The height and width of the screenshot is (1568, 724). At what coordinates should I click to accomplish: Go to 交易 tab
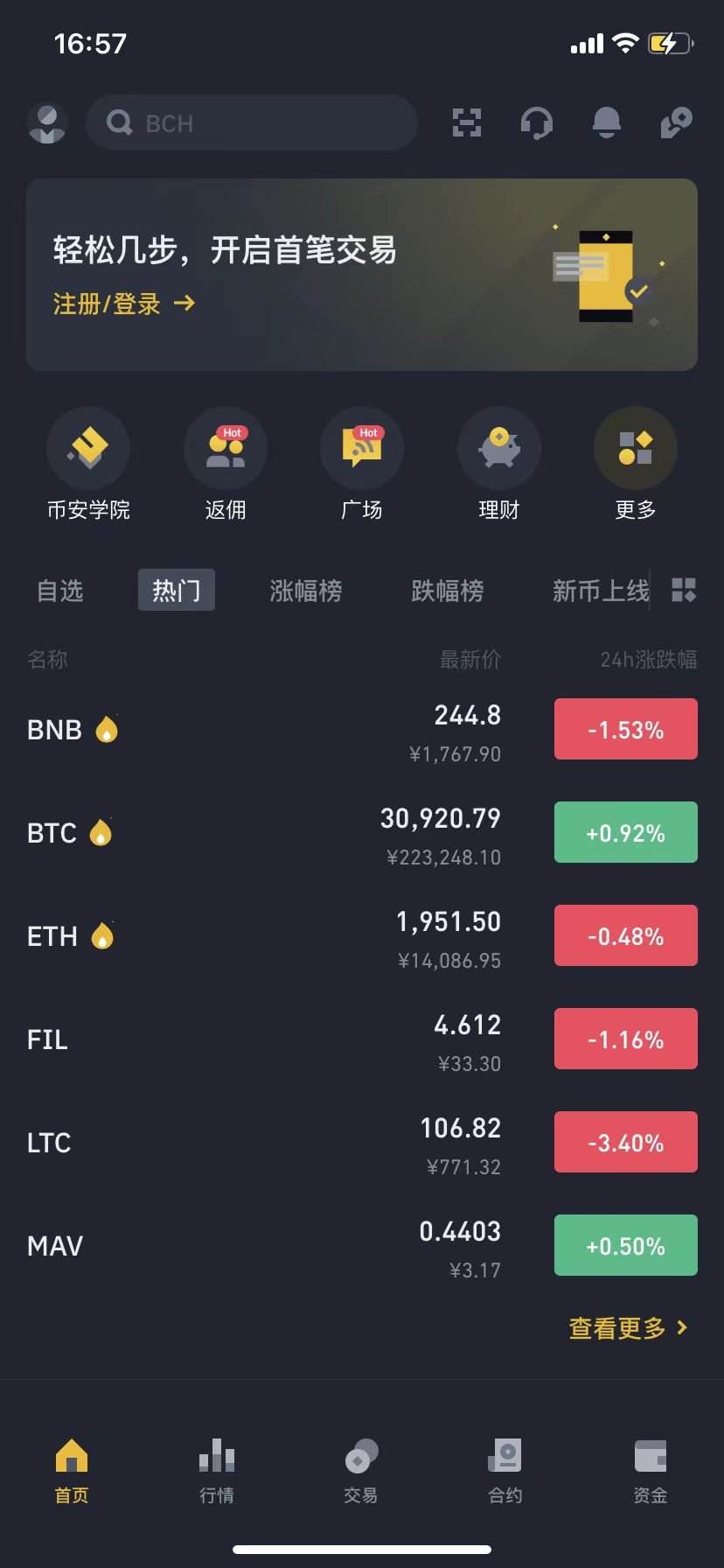coord(361,1472)
